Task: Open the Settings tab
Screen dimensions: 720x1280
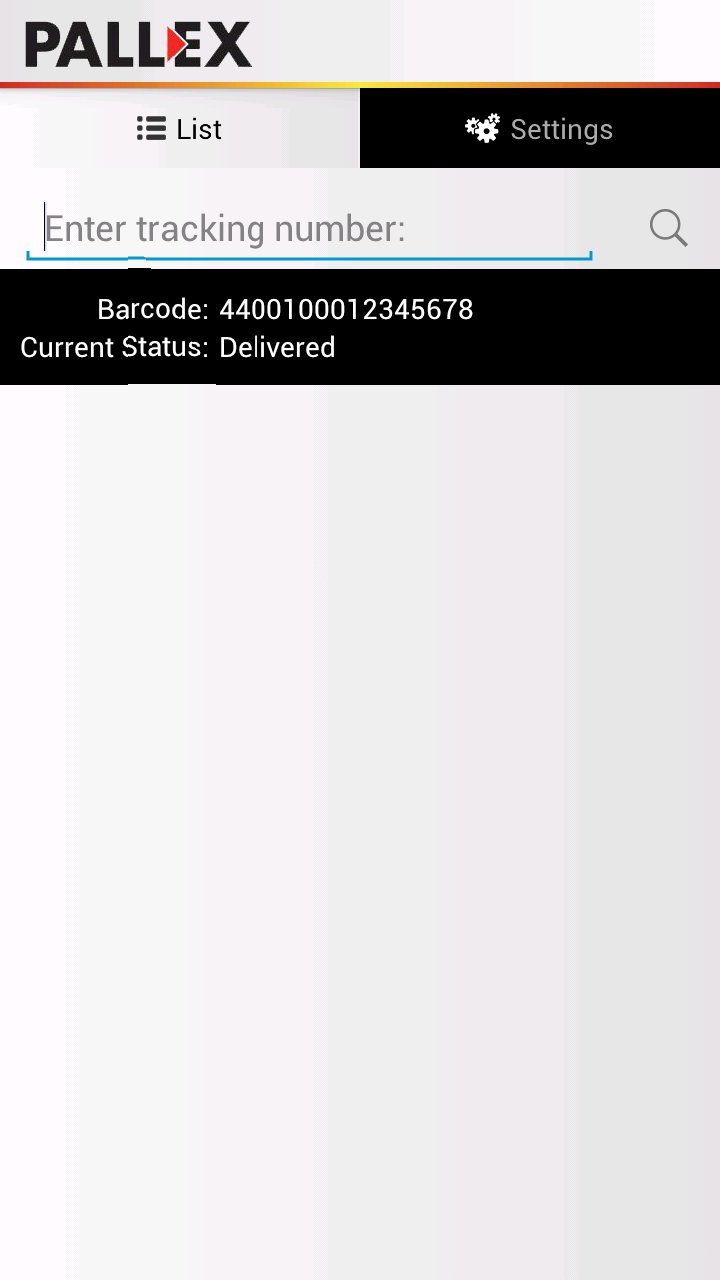Action: (540, 129)
